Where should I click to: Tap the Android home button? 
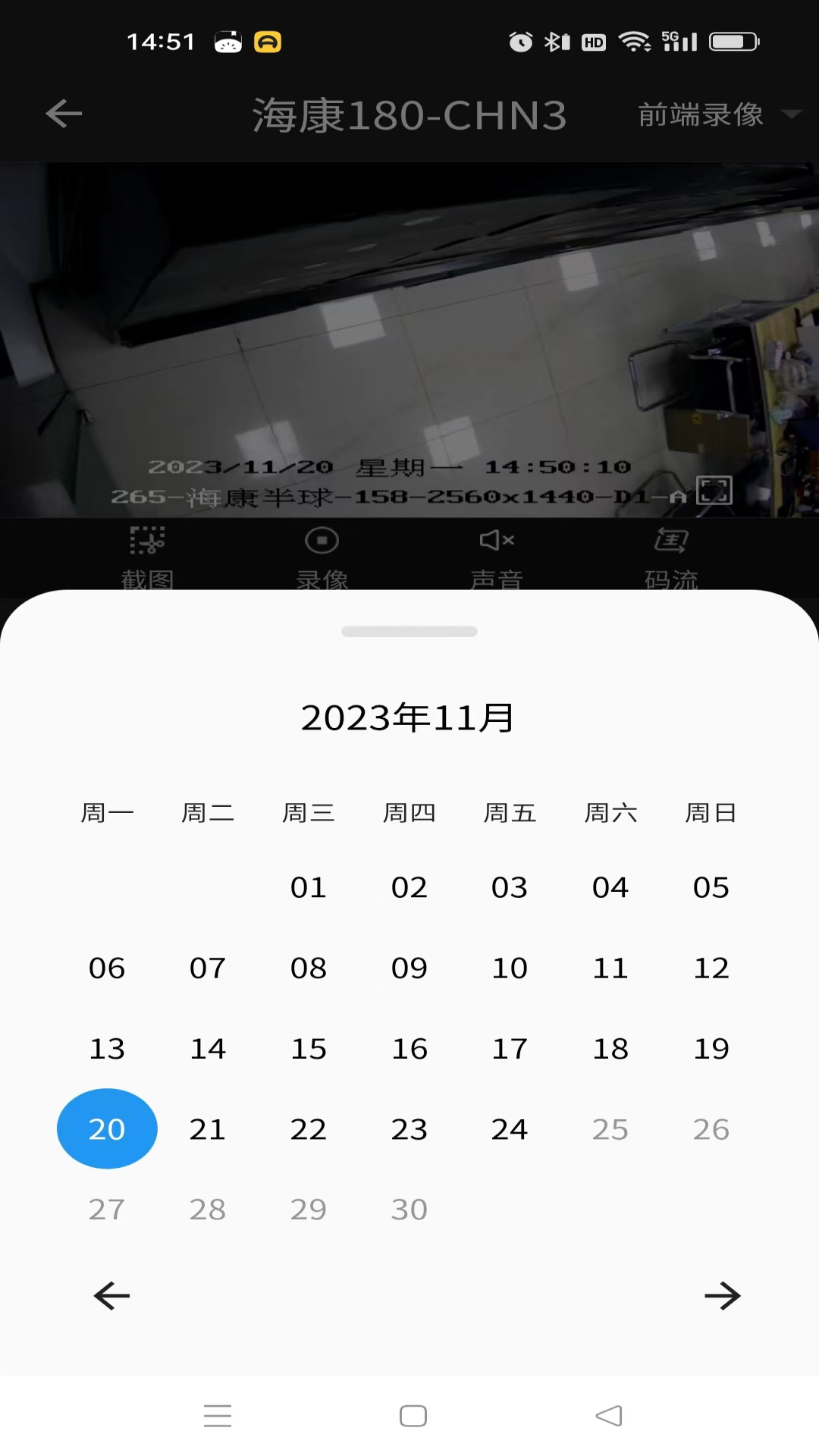(412, 1415)
